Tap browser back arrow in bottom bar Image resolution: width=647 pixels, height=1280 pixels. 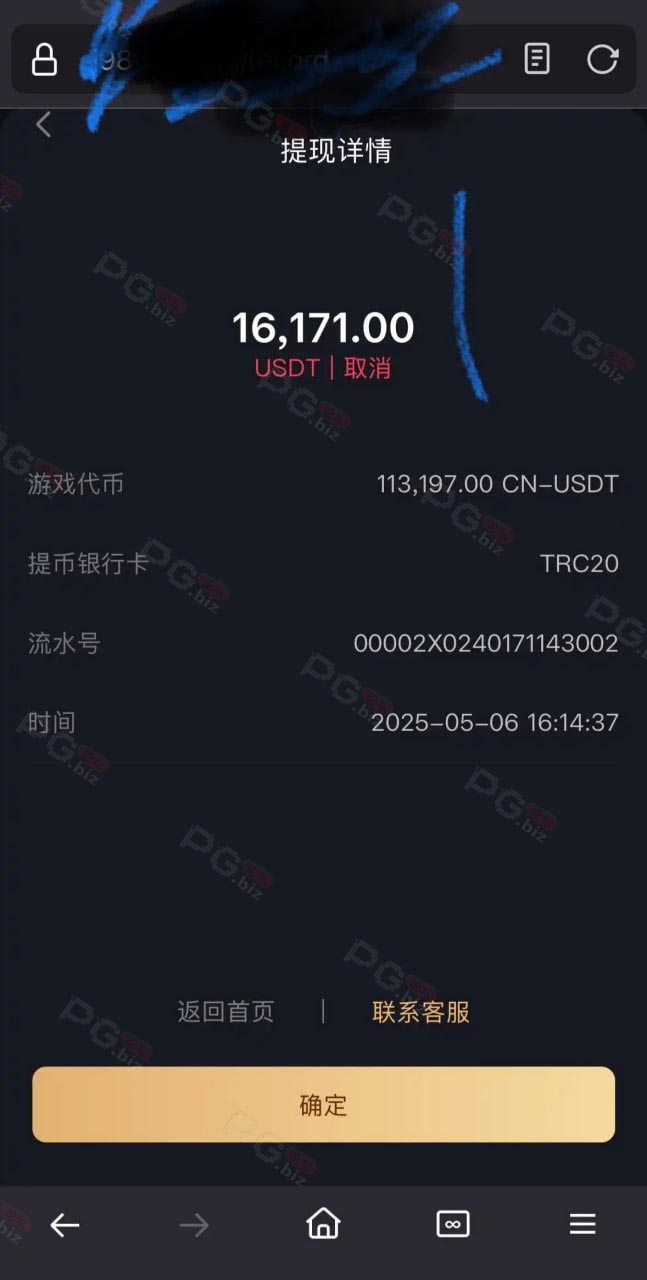click(65, 1224)
